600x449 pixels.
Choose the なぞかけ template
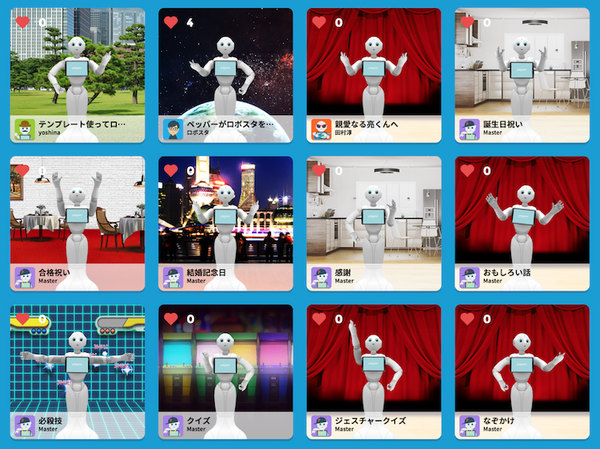[x=522, y=371]
